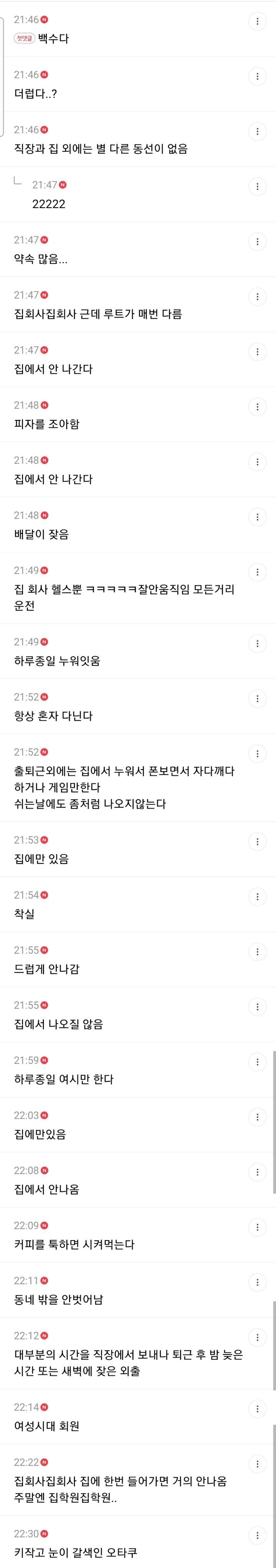Open options for comment '집에만 있음'
This screenshot has width=276, height=1568.
coord(257,841)
